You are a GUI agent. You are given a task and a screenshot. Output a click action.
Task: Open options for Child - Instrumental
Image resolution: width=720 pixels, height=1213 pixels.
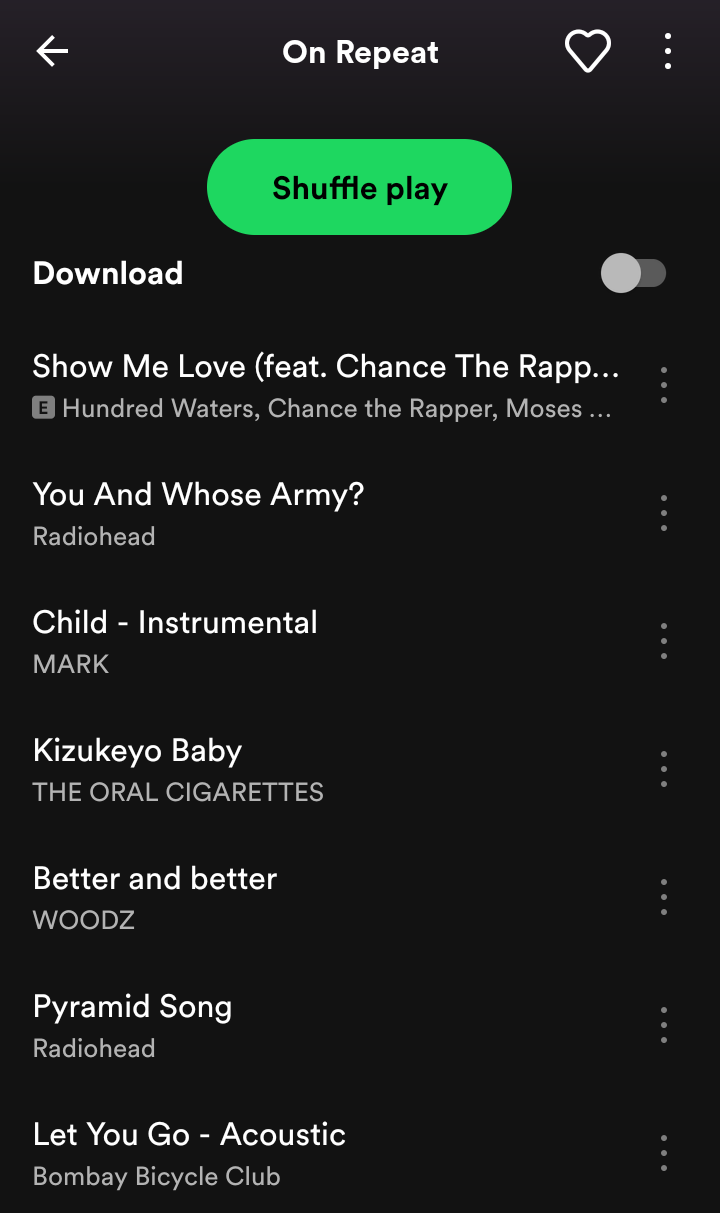click(x=664, y=641)
